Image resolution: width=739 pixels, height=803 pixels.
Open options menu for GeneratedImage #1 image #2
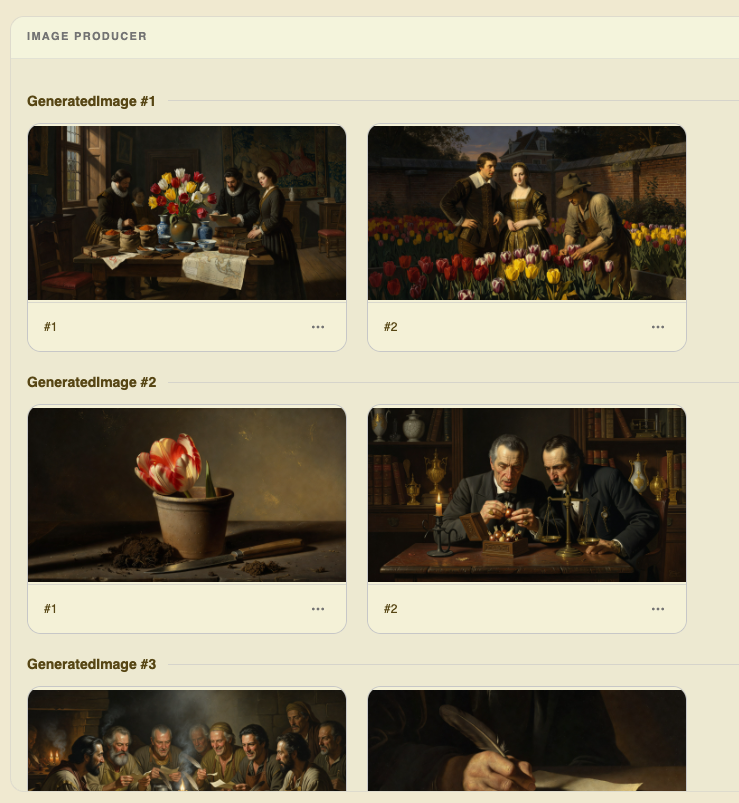click(658, 327)
